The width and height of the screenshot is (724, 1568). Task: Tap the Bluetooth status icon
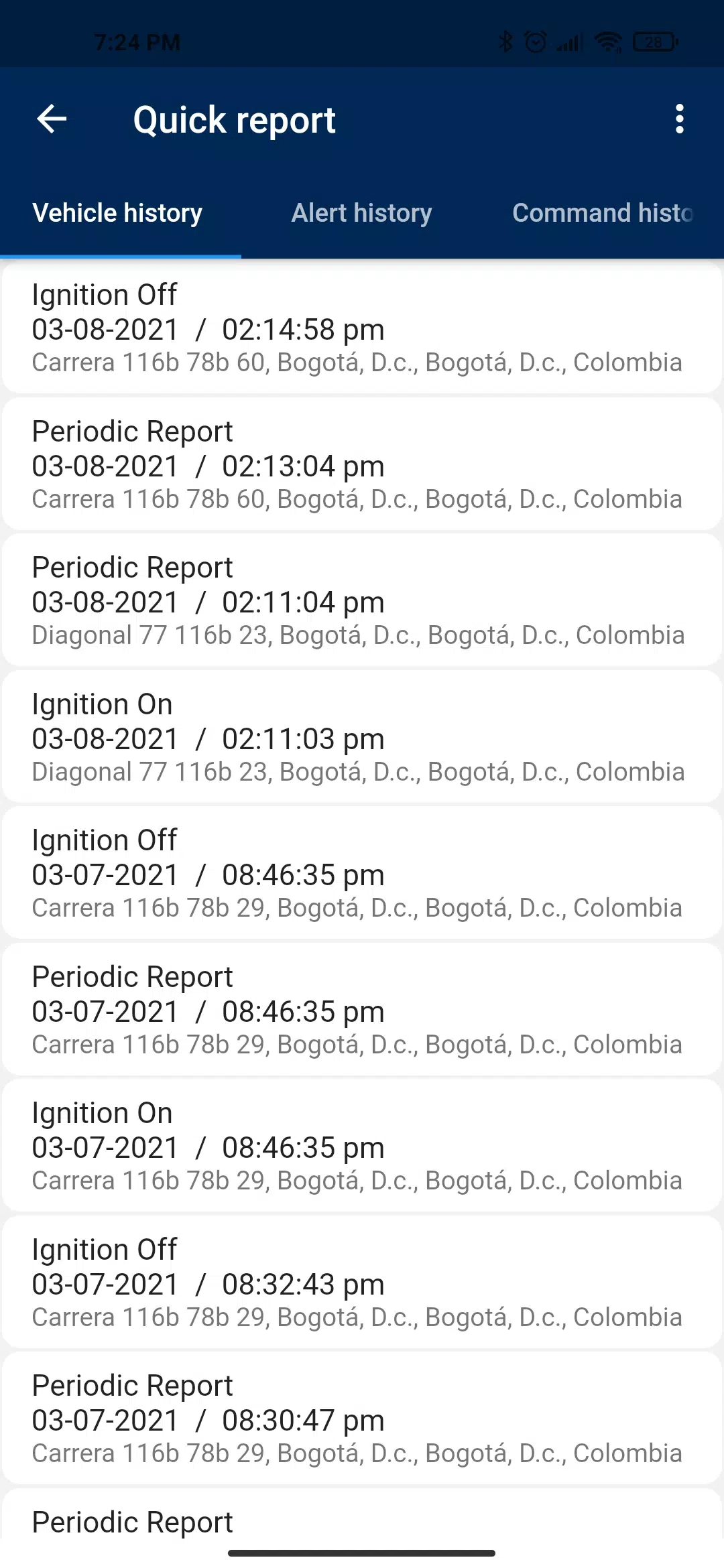(506, 42)
